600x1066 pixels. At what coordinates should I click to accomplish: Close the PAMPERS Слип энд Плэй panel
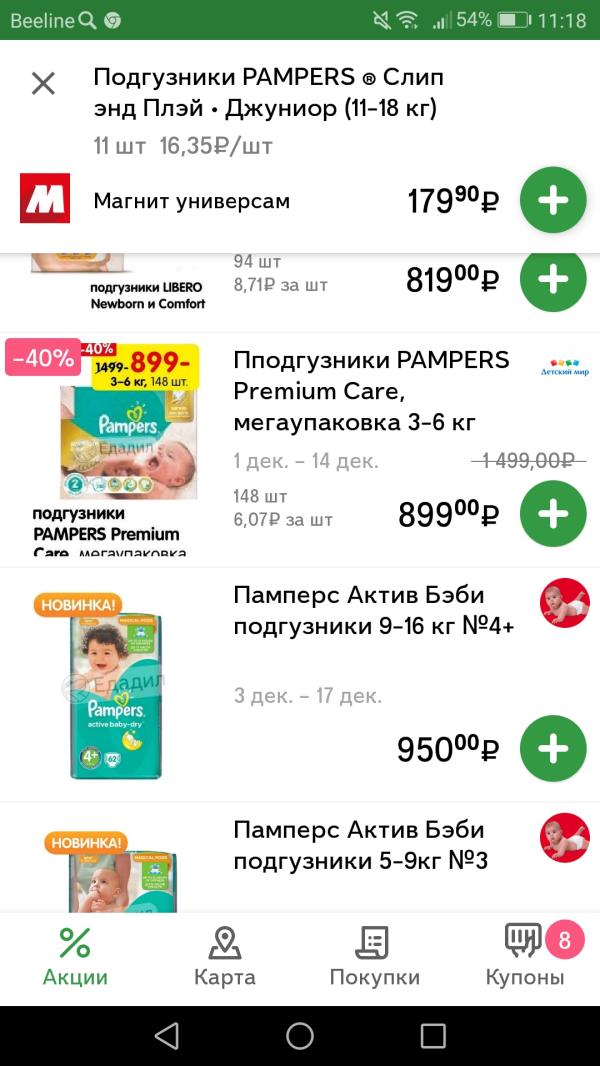coord(43,83)
